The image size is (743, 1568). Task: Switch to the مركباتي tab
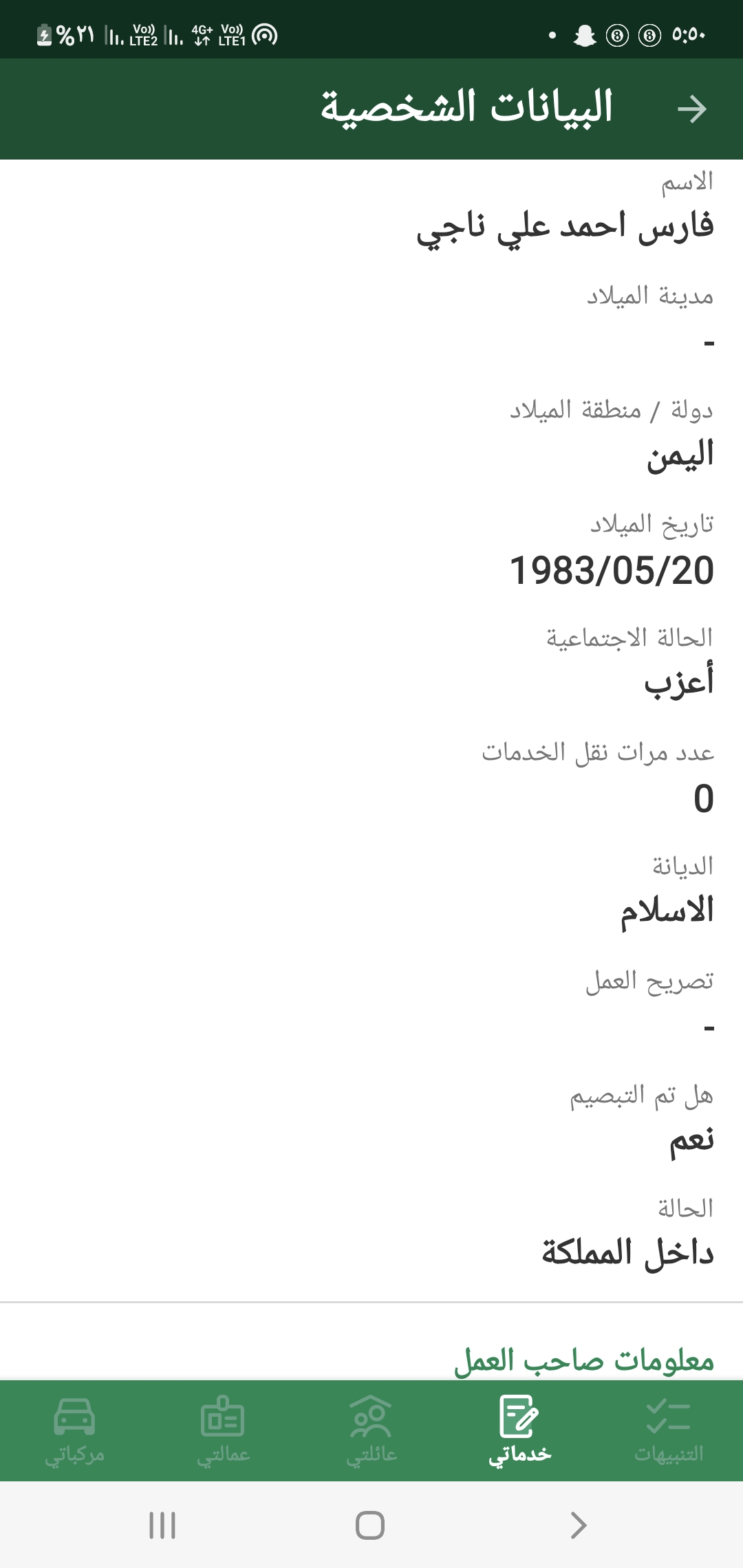pos(74,1430)
